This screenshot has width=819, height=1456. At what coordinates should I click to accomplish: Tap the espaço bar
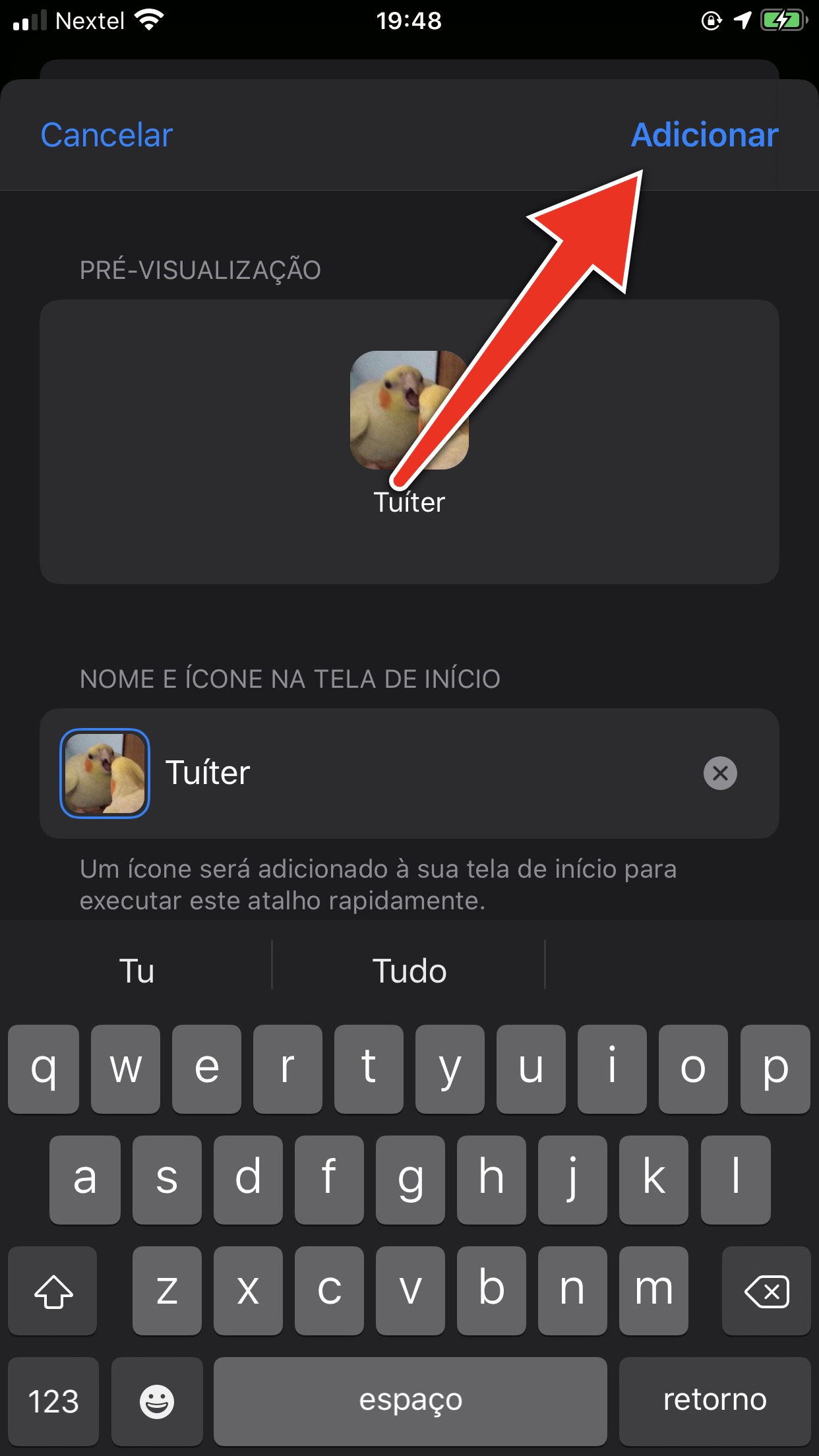[x=410, y=1400]
